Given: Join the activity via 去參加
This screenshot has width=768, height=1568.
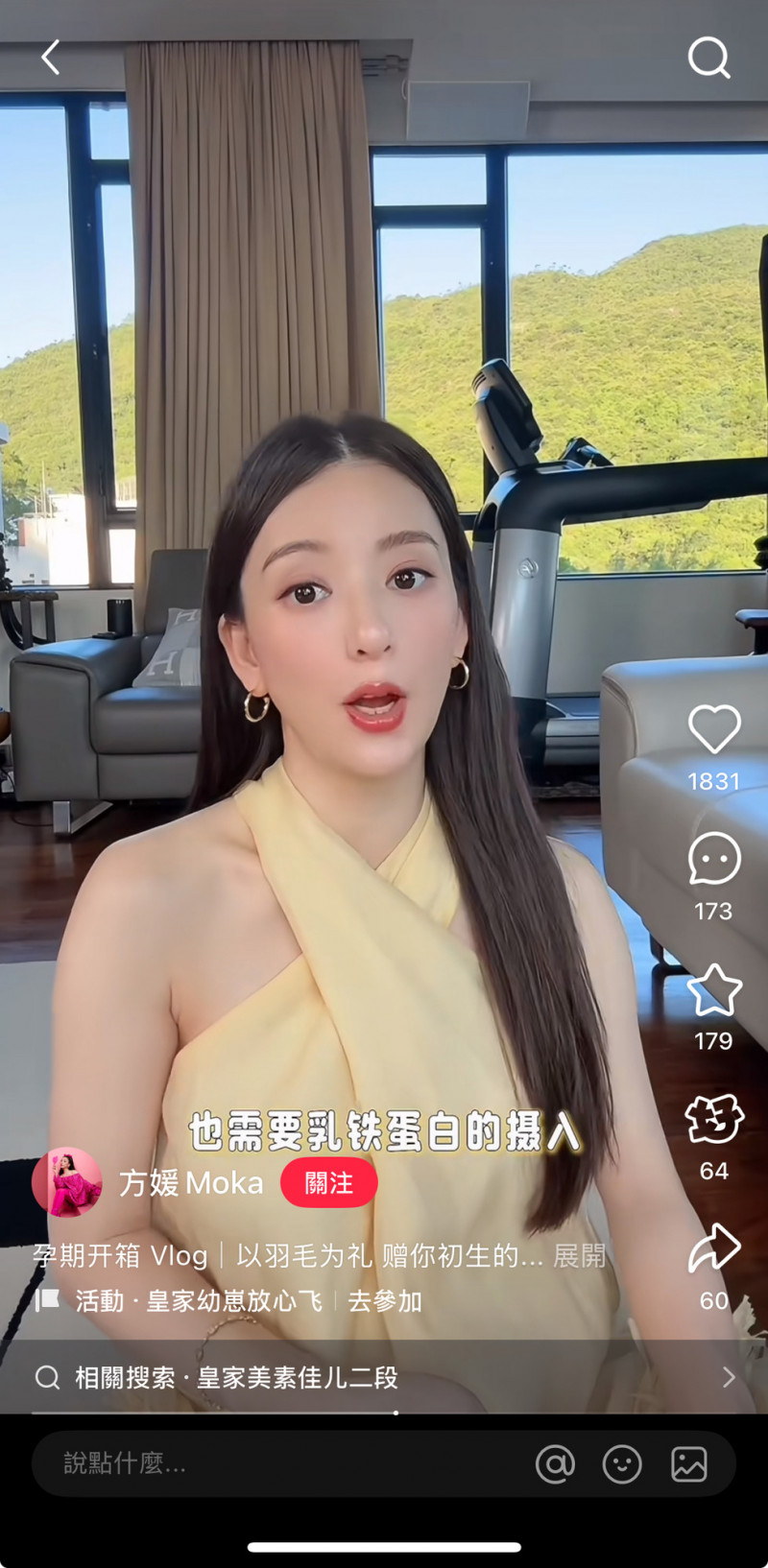Looking at the screenshot, I should tap(385, 1301).
